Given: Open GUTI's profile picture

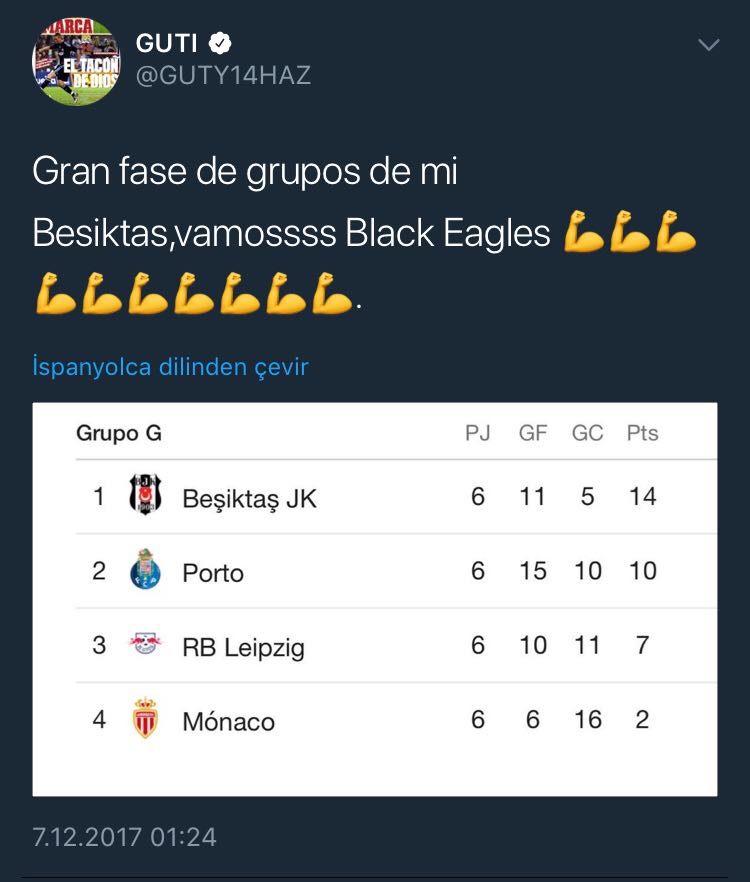Looking at the screenshot, I should (77, 62).
